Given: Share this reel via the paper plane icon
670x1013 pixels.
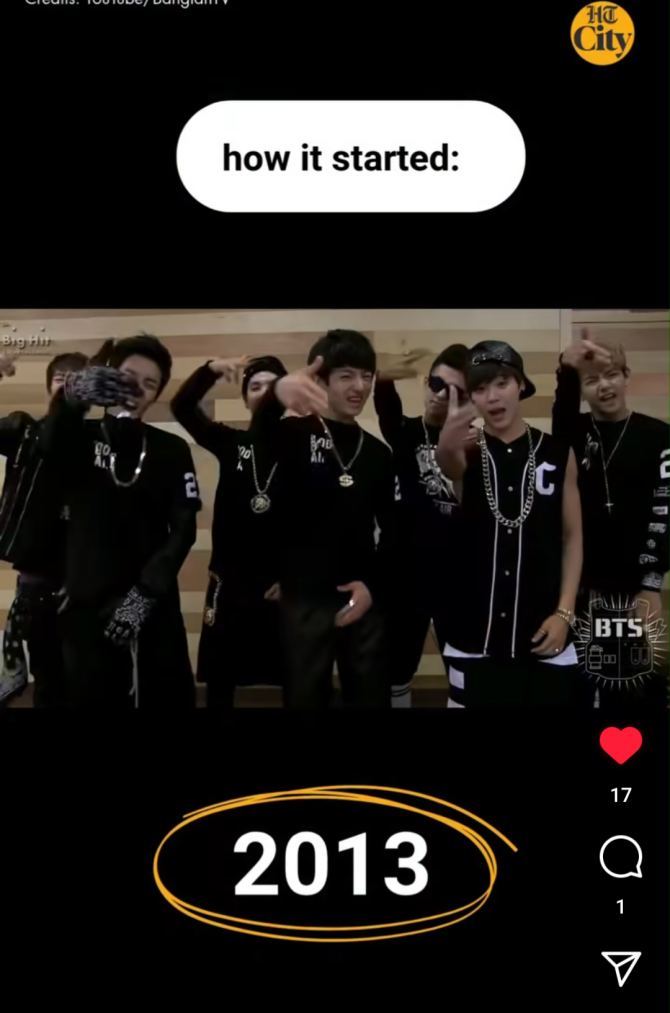Looking at the screenshot, I should click(x=620, y=968).
